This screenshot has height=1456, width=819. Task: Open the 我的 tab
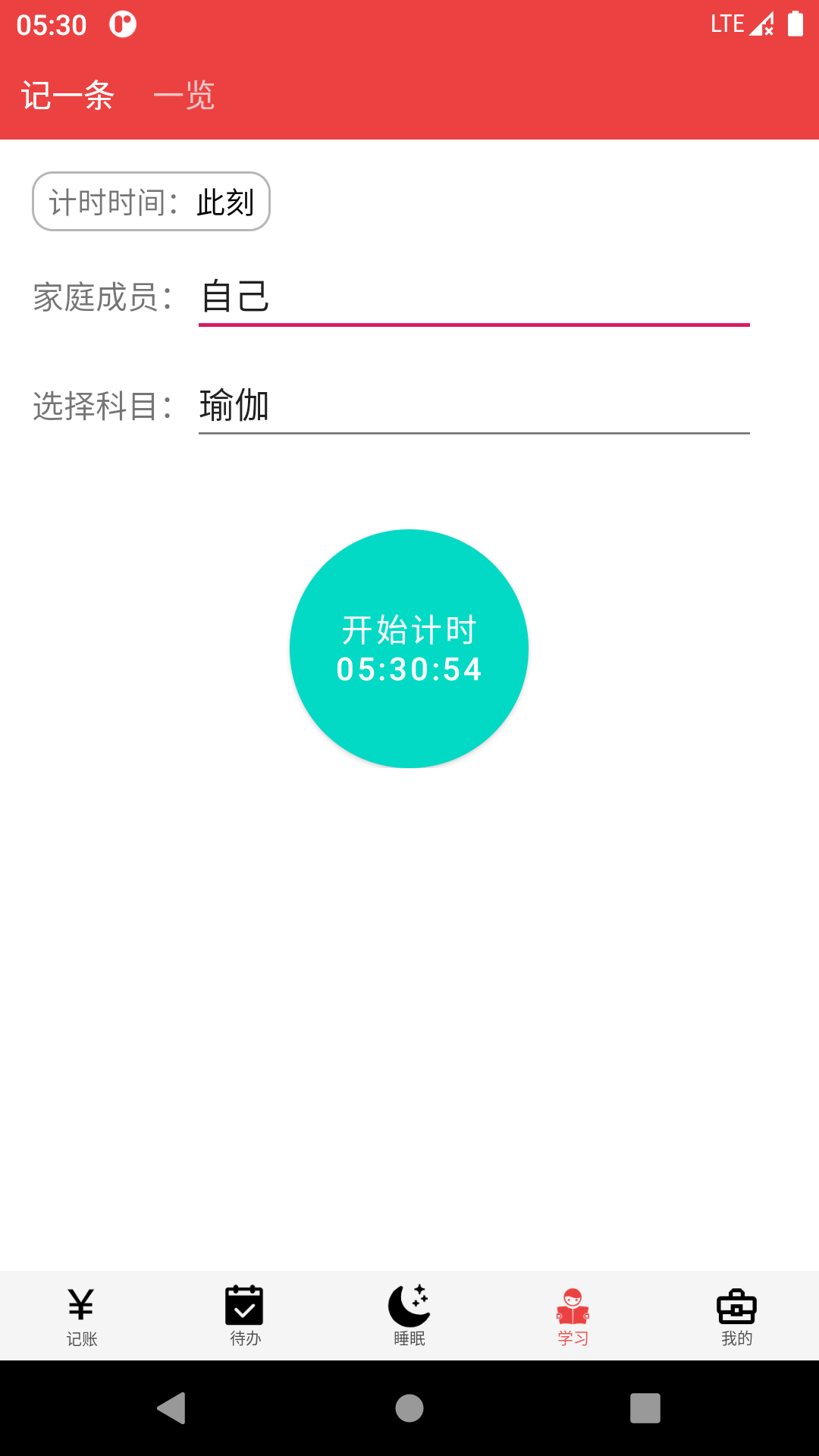(736, 1316)
